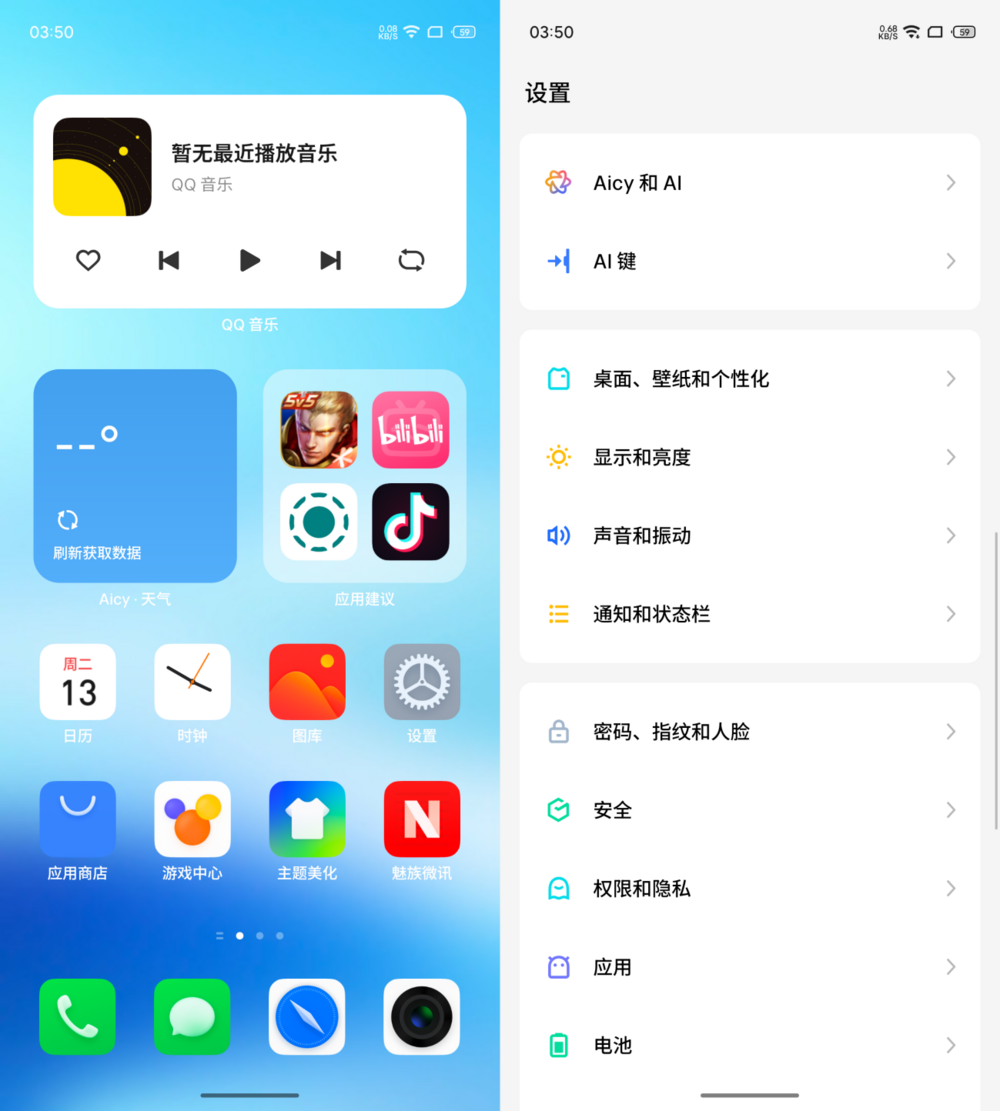Go to 显示和亮度 settings
This screenshot has height=1111, width=1000.
tap(750, 457)
